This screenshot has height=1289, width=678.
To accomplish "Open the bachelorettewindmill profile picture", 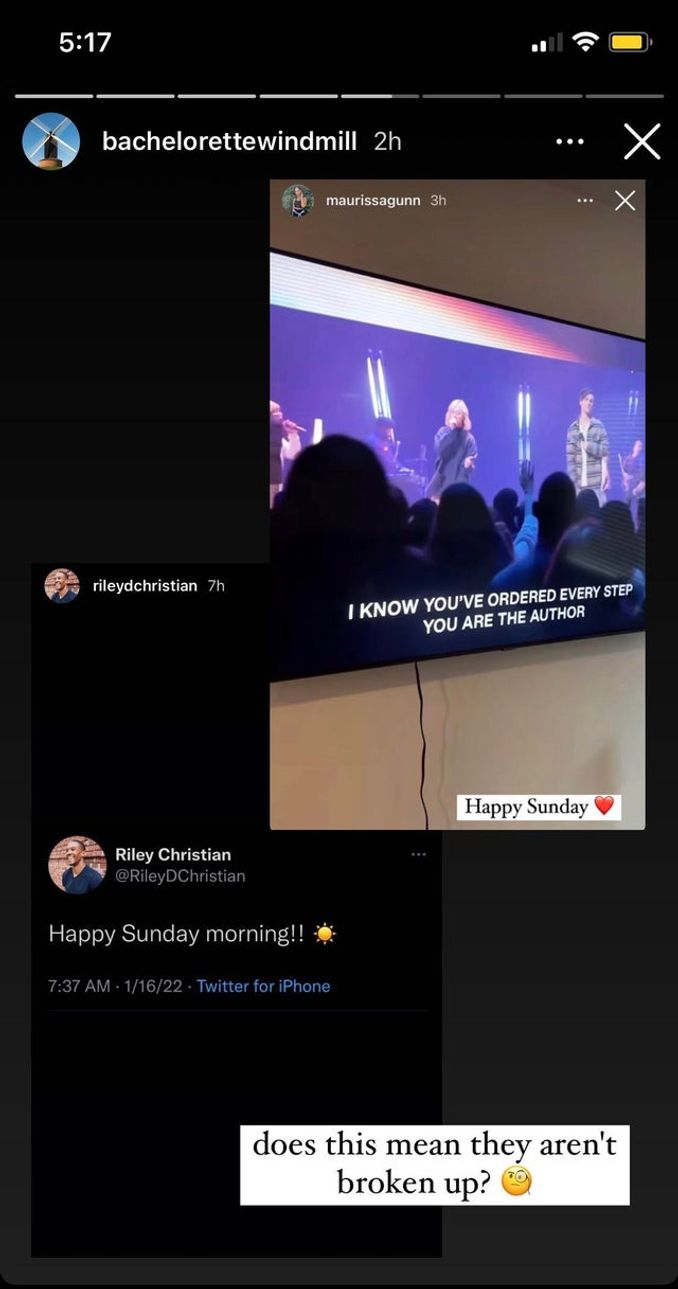I will (x=51, y=142).
